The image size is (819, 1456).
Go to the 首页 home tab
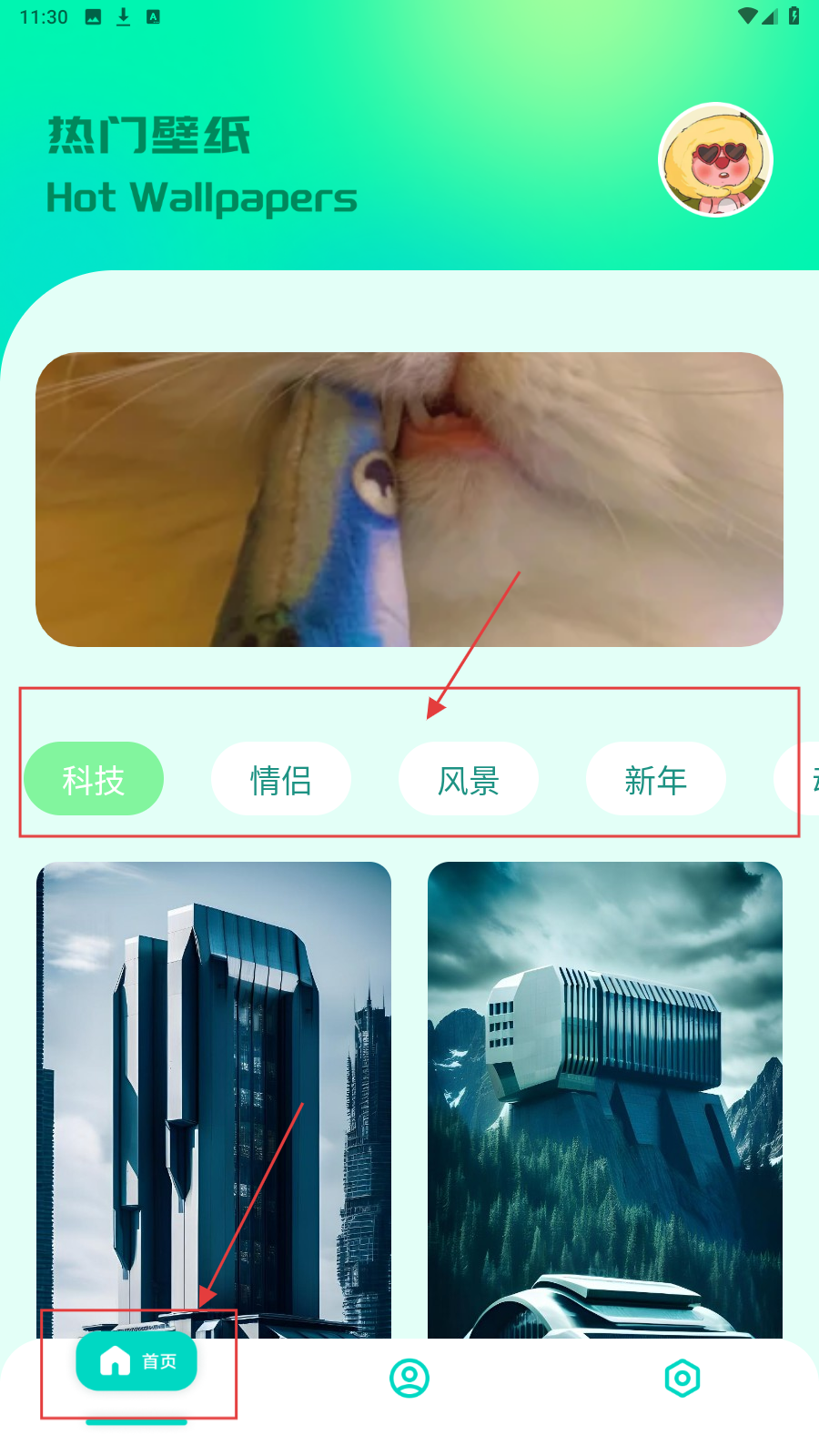pos(136,1361)
